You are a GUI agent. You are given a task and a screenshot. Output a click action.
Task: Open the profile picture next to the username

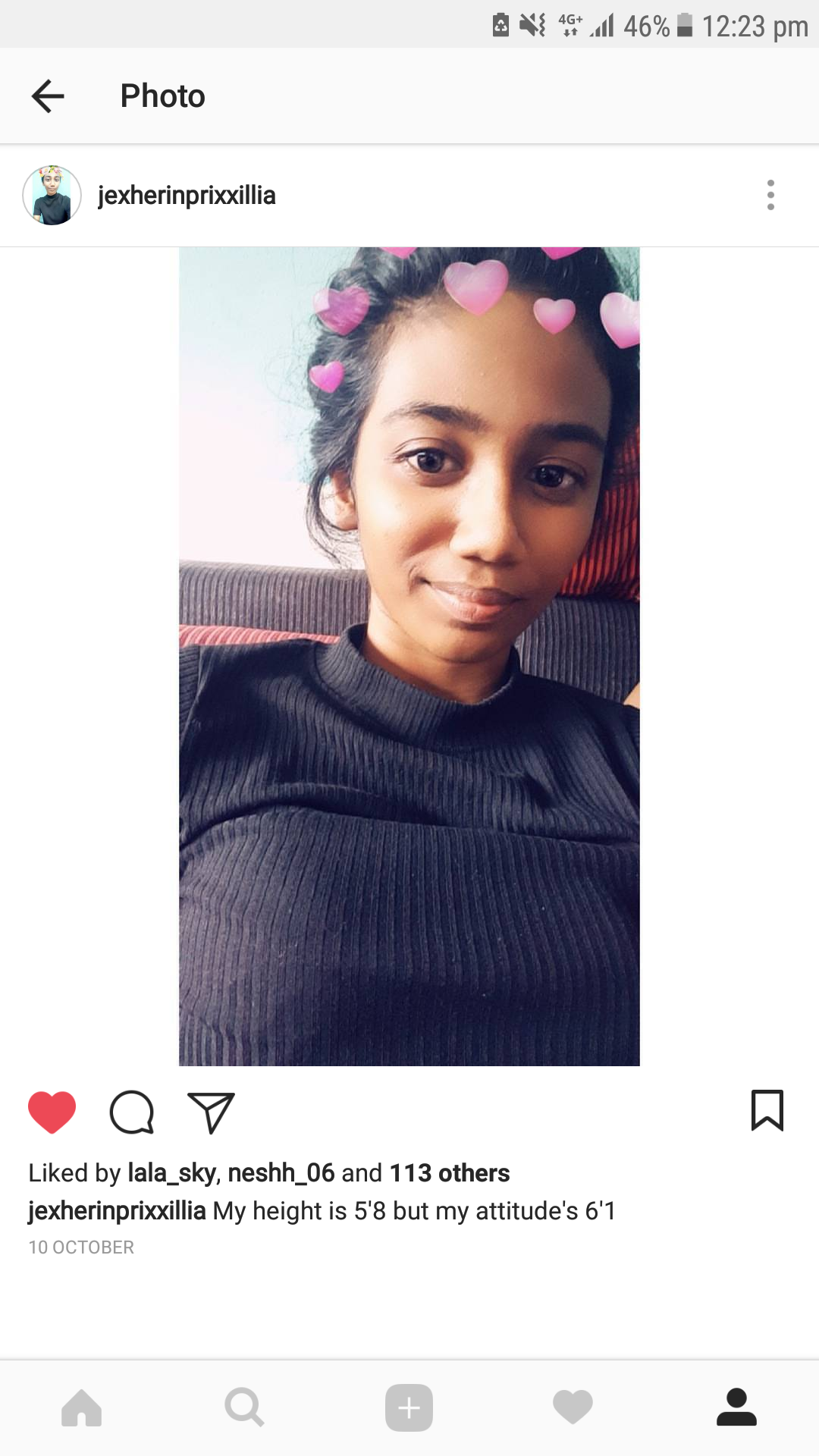tap(52, 195)
